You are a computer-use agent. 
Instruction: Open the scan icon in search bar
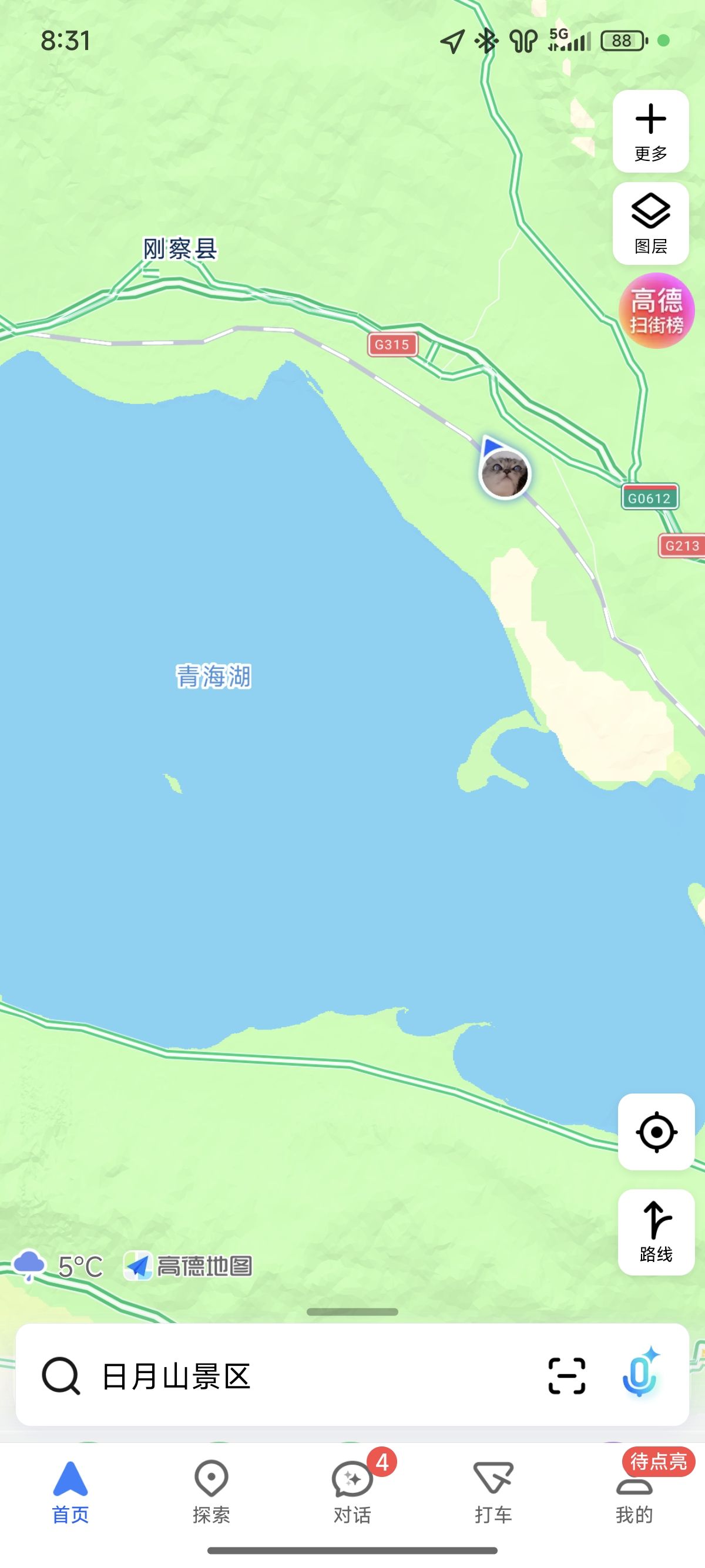click(566, 1375)
